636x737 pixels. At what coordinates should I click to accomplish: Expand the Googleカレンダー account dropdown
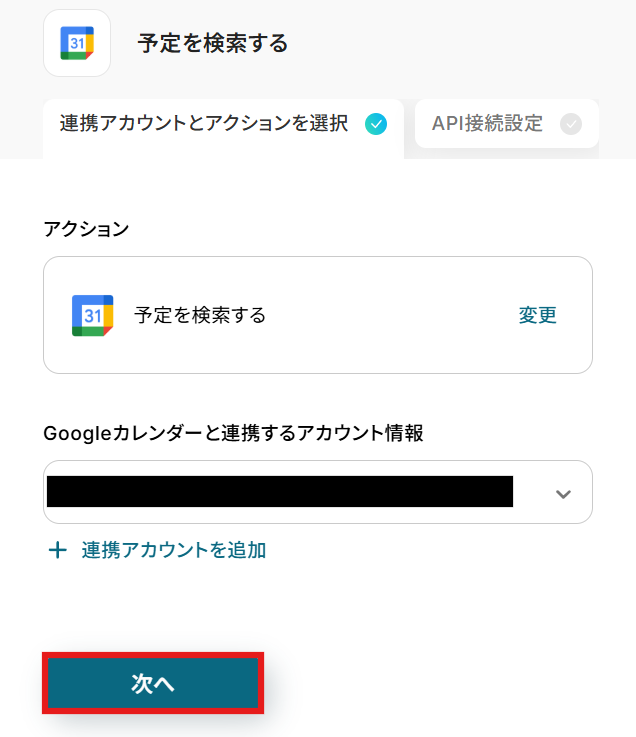pos(563,493)
